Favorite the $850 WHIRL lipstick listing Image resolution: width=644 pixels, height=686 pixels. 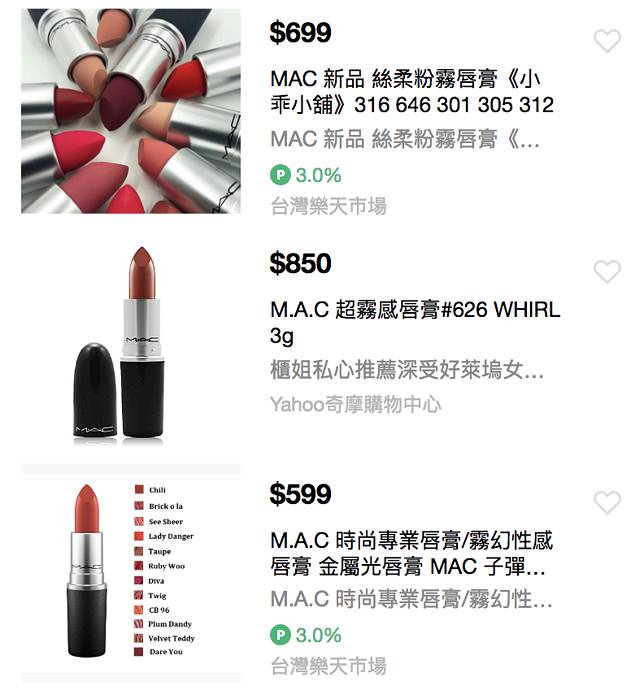607,271
